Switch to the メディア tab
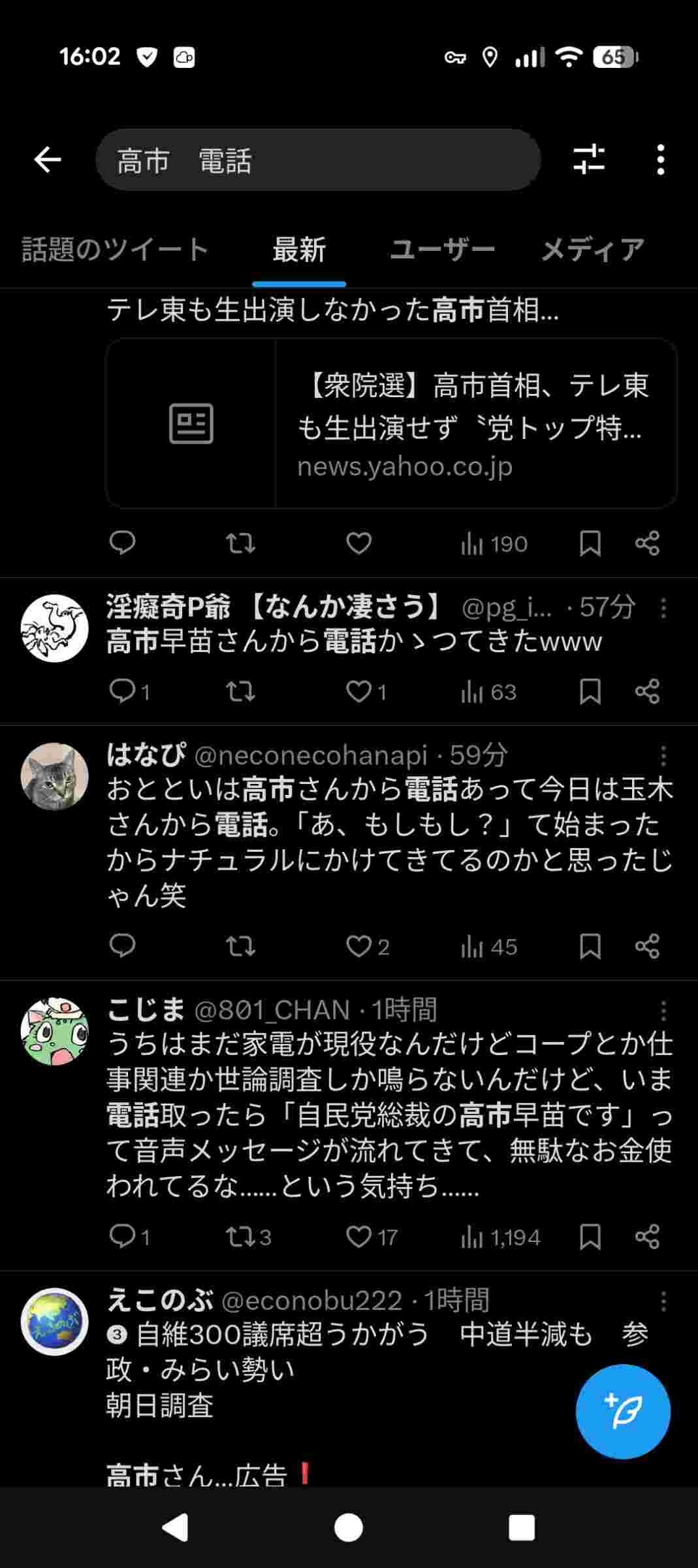The height and width of the screenshot is (1568, 698). [x=592, y=250]
